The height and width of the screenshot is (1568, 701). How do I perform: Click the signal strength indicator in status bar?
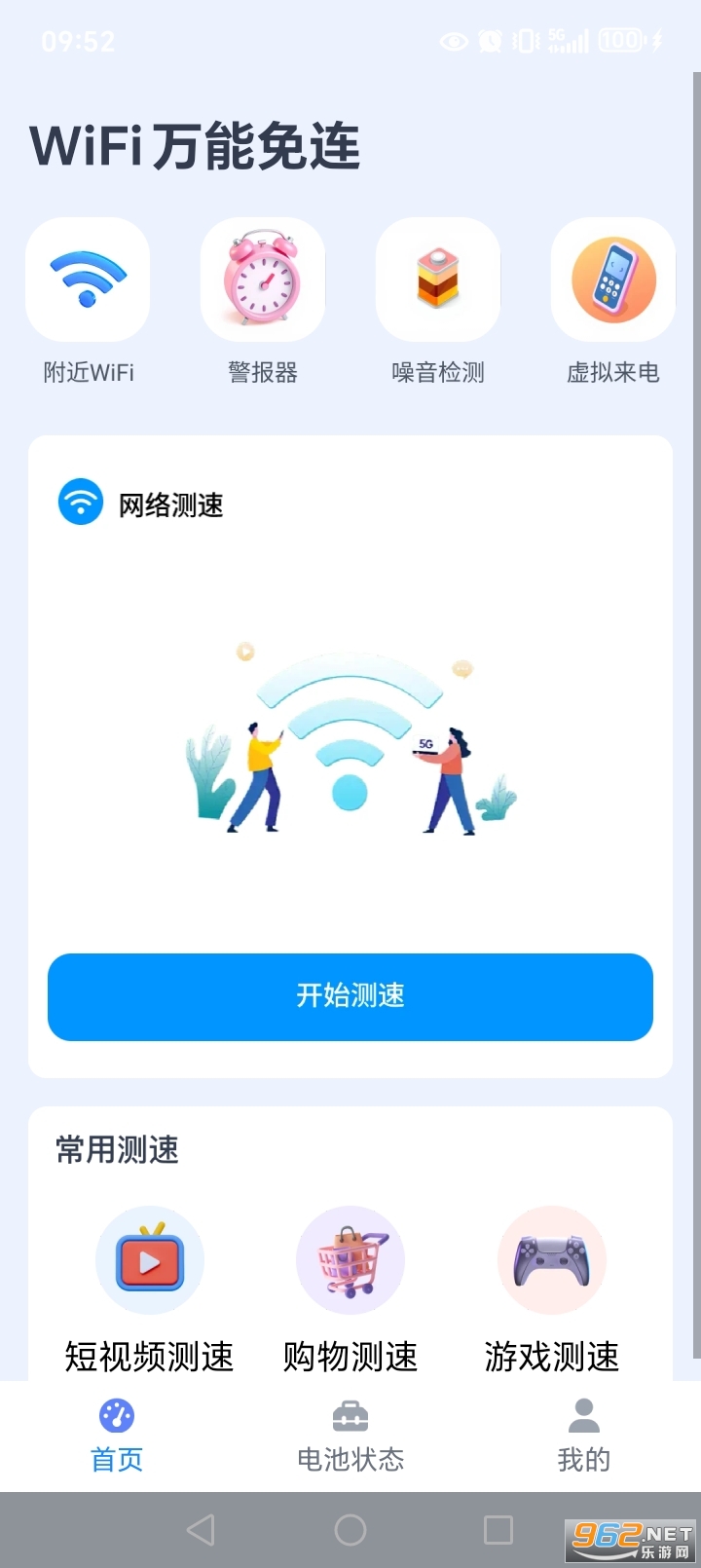(575, 41)
